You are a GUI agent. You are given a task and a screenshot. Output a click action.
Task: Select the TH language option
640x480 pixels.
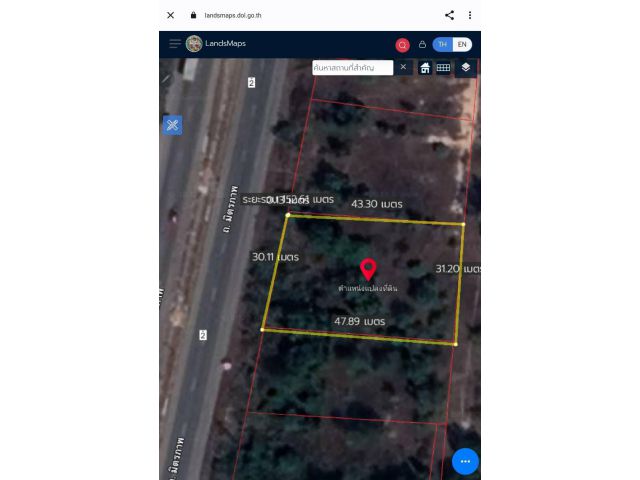[x=442, y=45]
